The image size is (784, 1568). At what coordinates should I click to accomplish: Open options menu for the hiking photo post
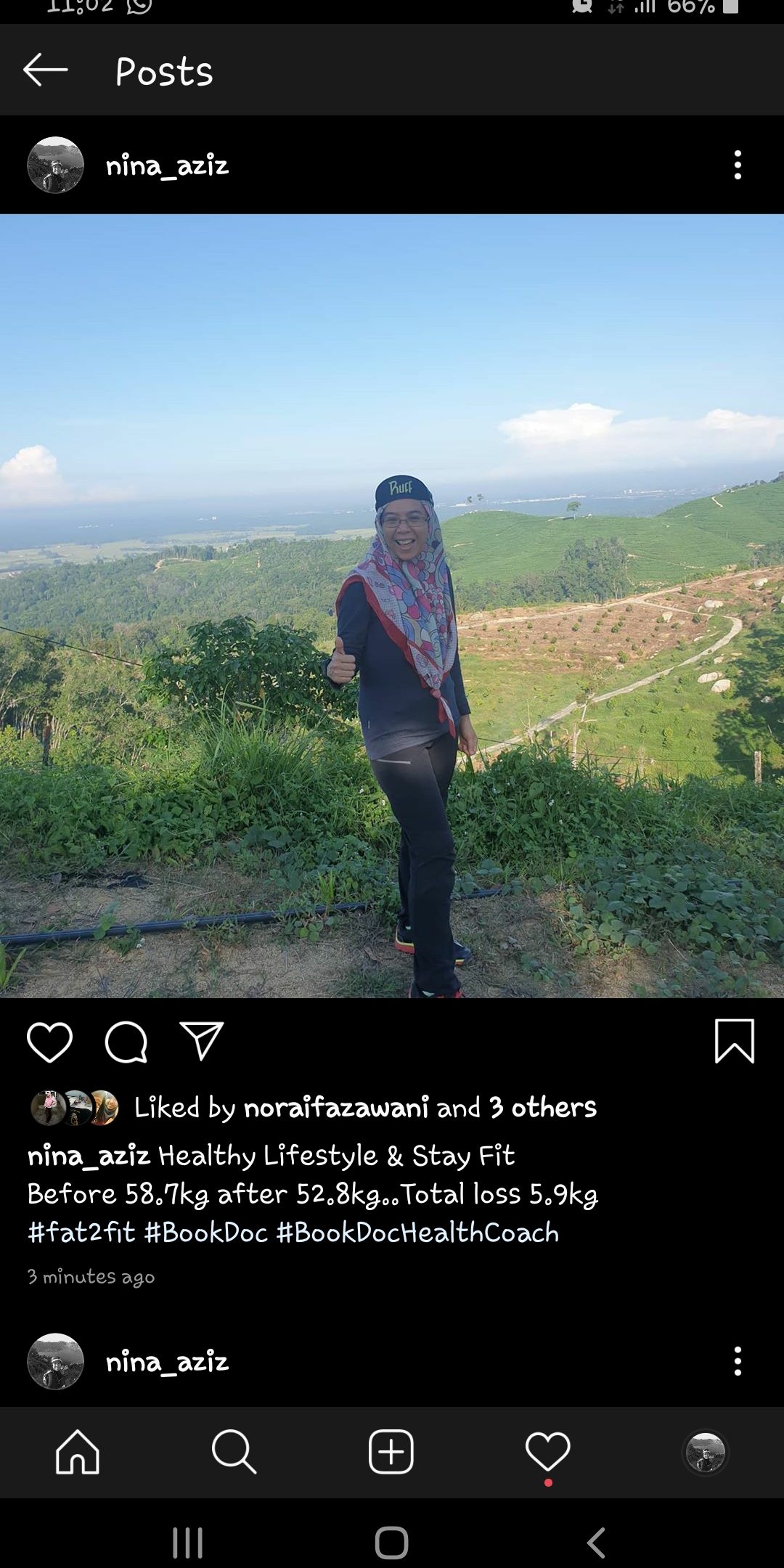(x=737, y=166)
